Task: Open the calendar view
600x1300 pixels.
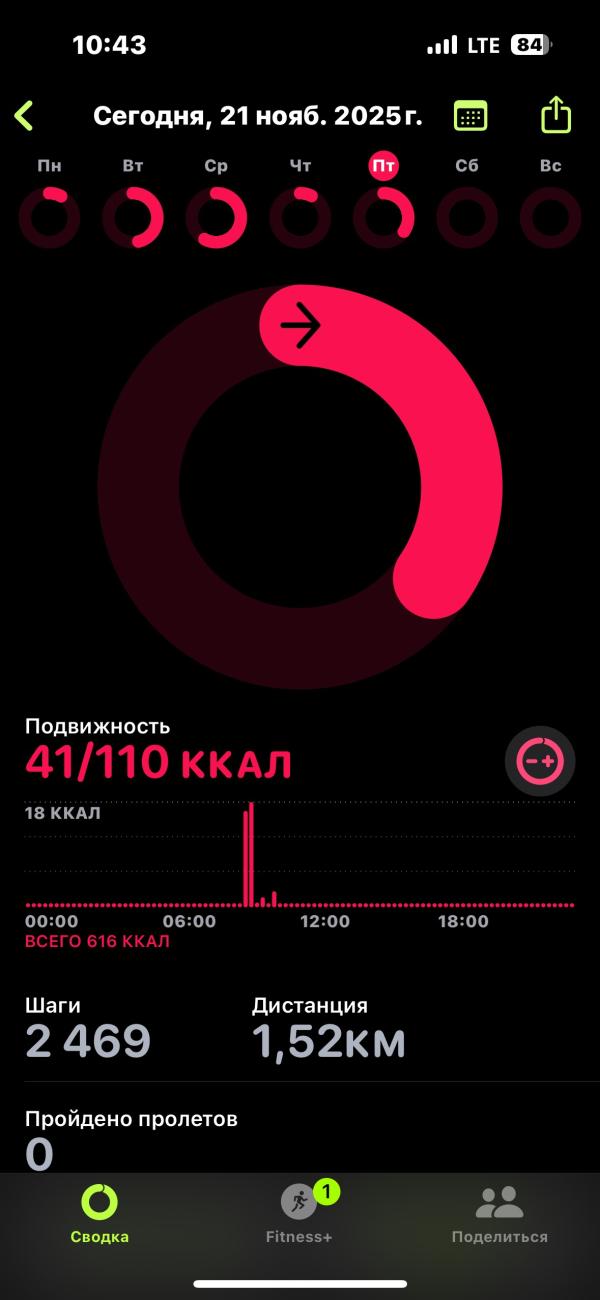Action: coord(471,116)
